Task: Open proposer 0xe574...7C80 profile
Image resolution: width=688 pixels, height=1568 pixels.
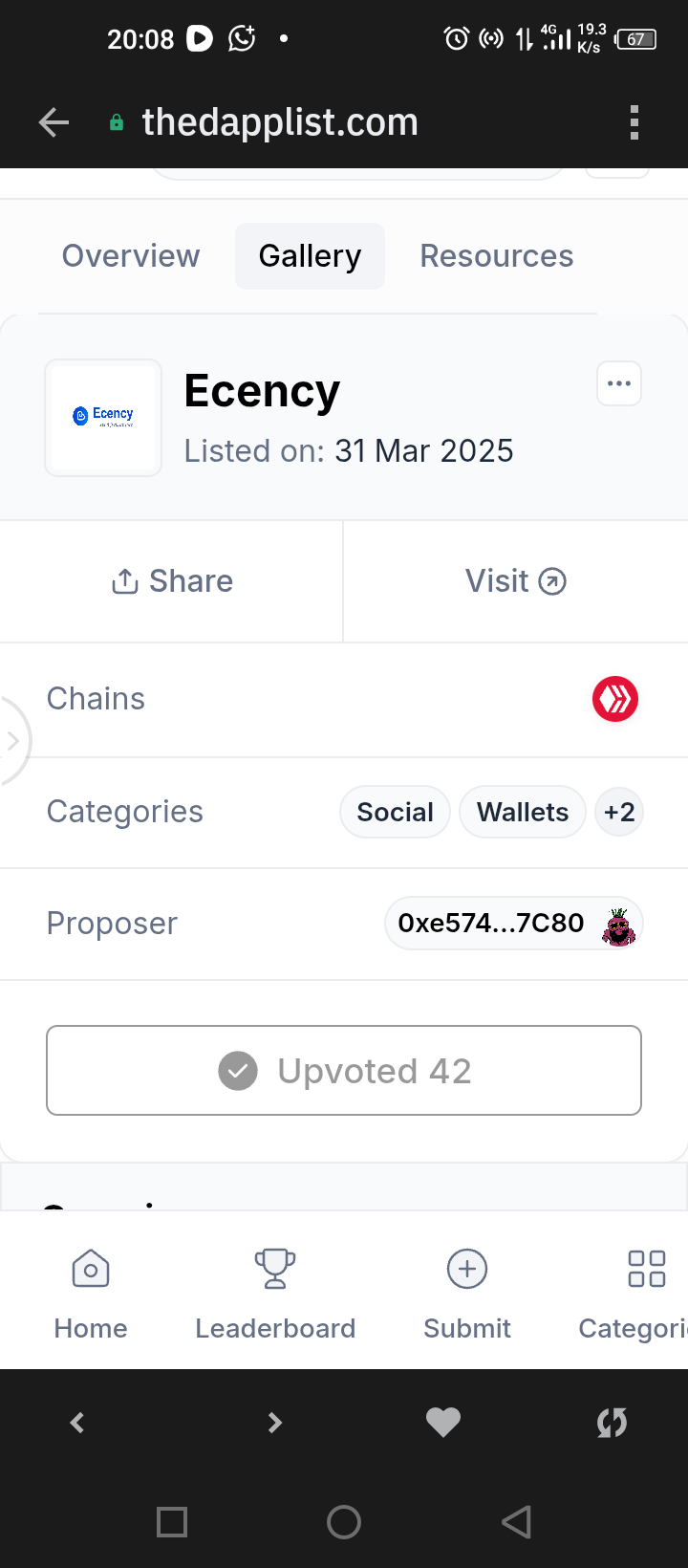Action: pos(514,924)
